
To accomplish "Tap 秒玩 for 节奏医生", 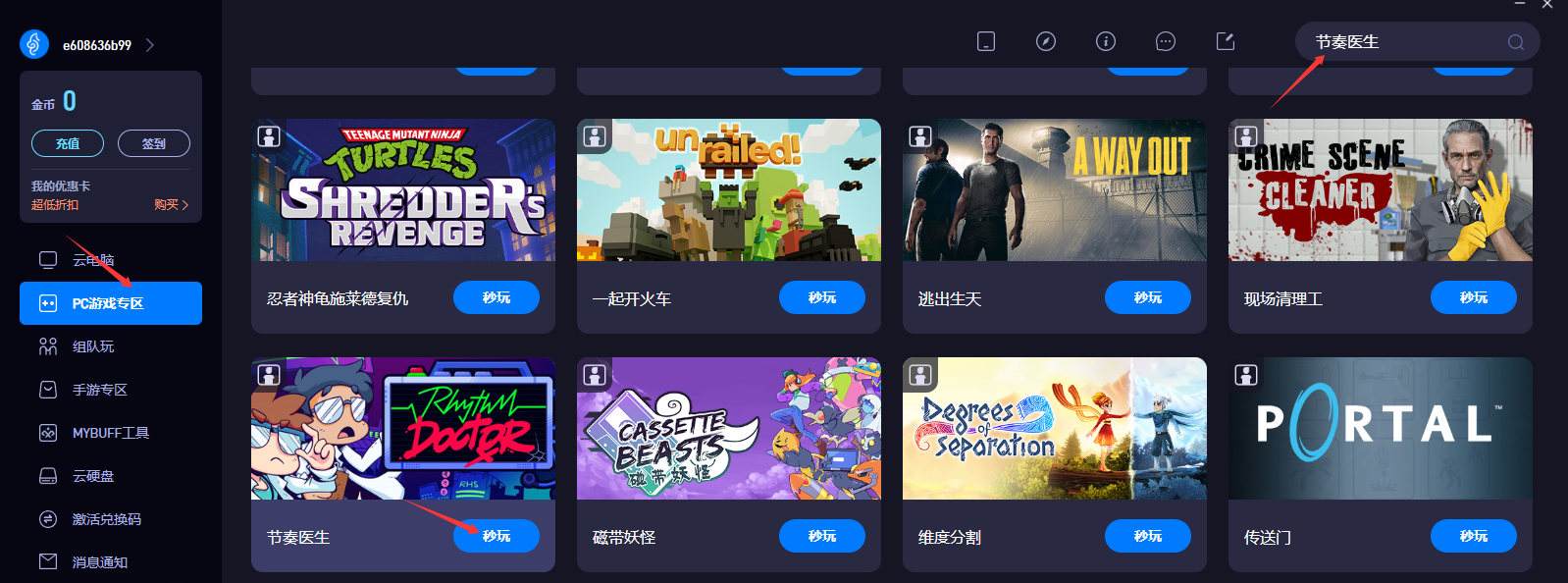I will tap(496, 536).
